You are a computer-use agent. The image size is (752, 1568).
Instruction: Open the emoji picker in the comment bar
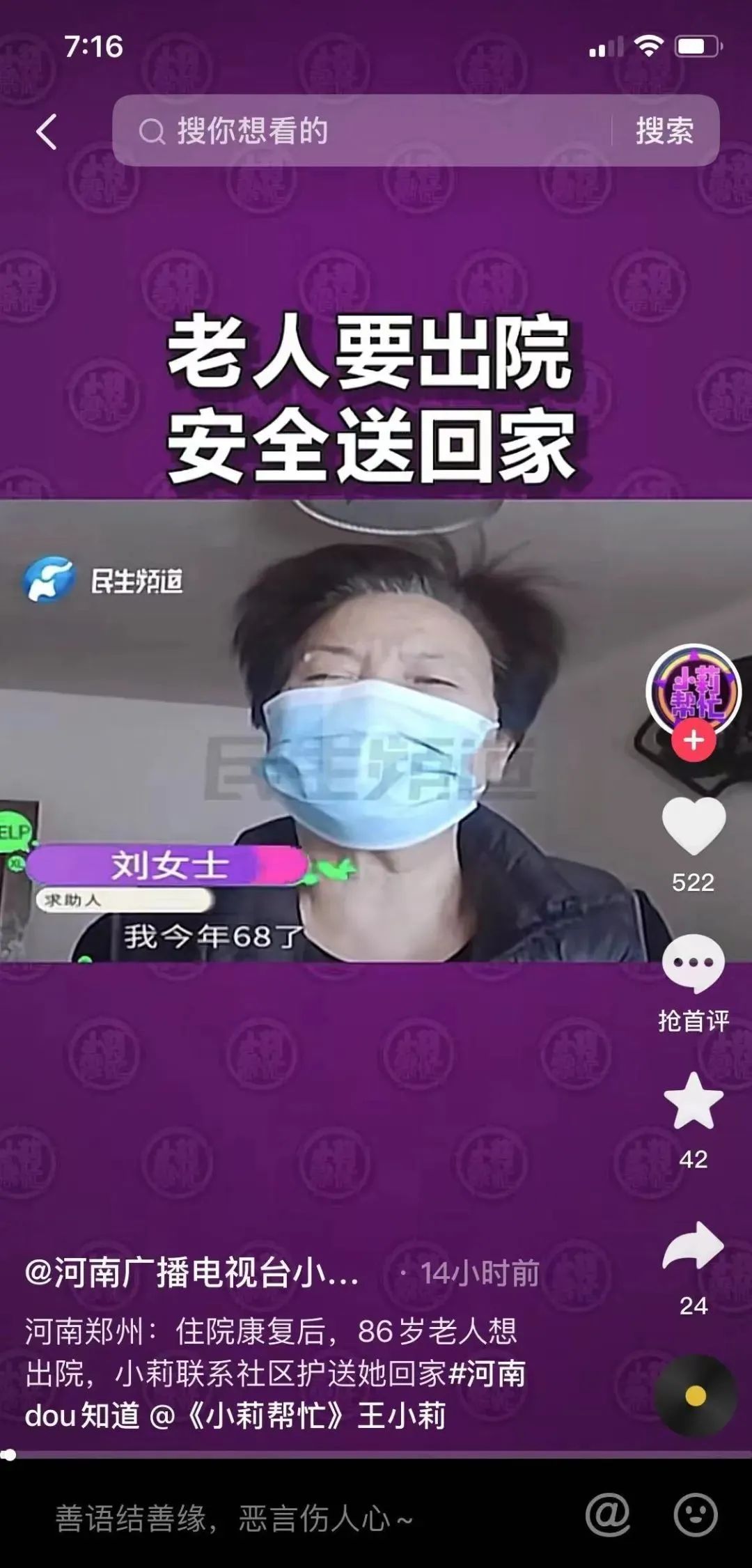tap(695, 1516)
